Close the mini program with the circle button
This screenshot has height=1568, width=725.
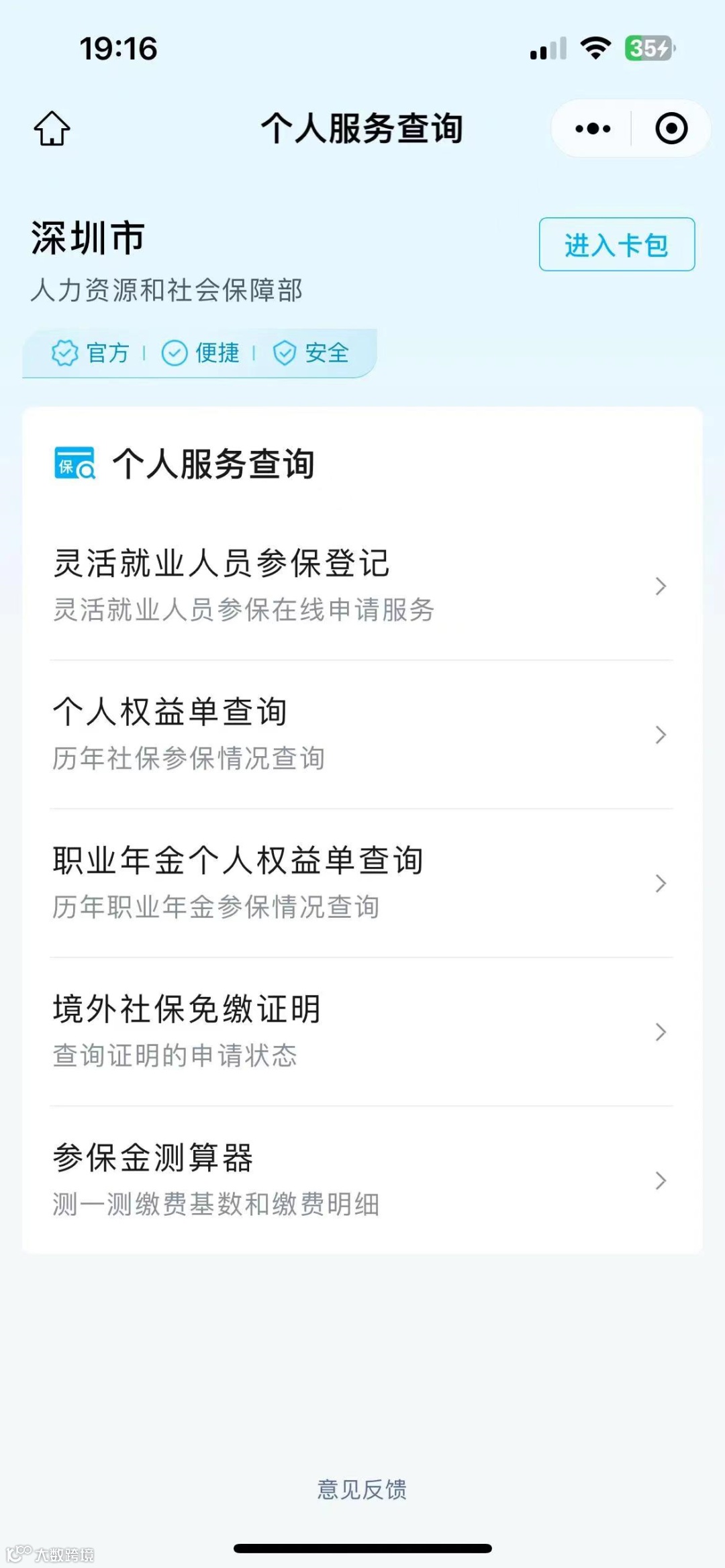coord(671,128)
